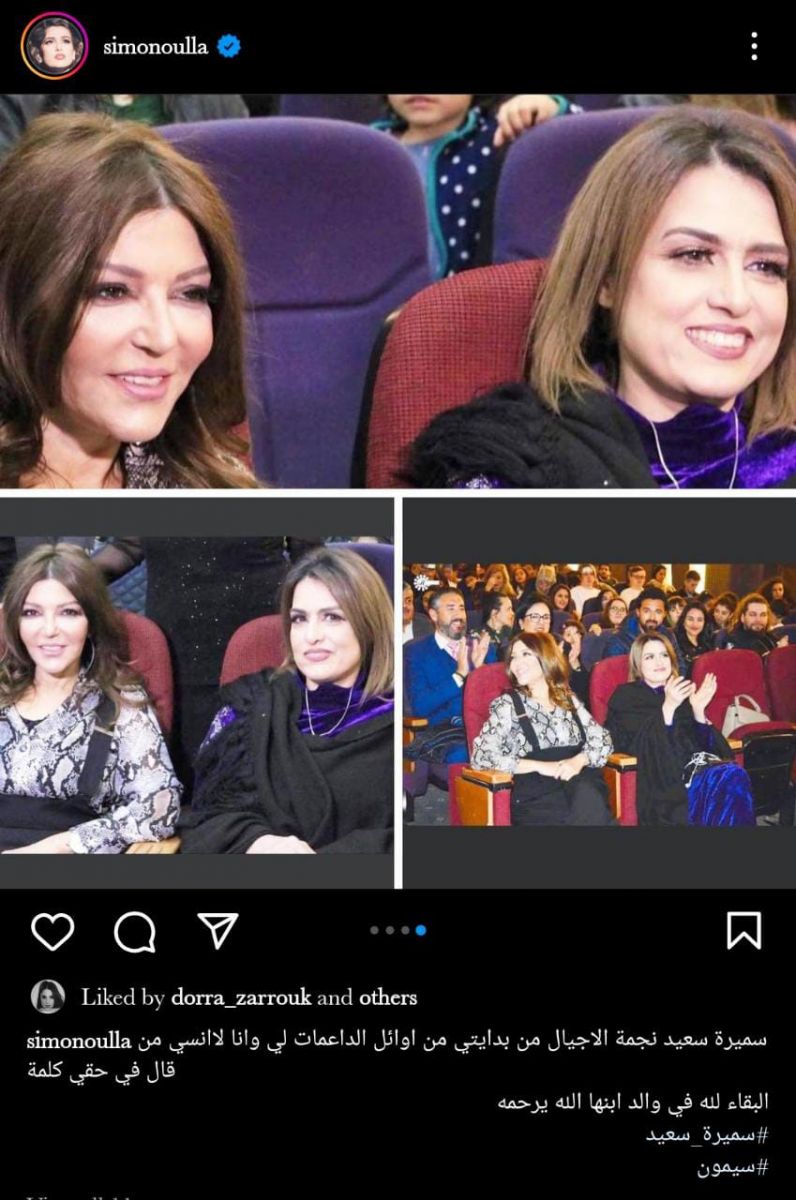The width and height of the screenshot is (796, 1200).
Task: Save the post with the bookmark icon
Action: [x=743, y=931]
